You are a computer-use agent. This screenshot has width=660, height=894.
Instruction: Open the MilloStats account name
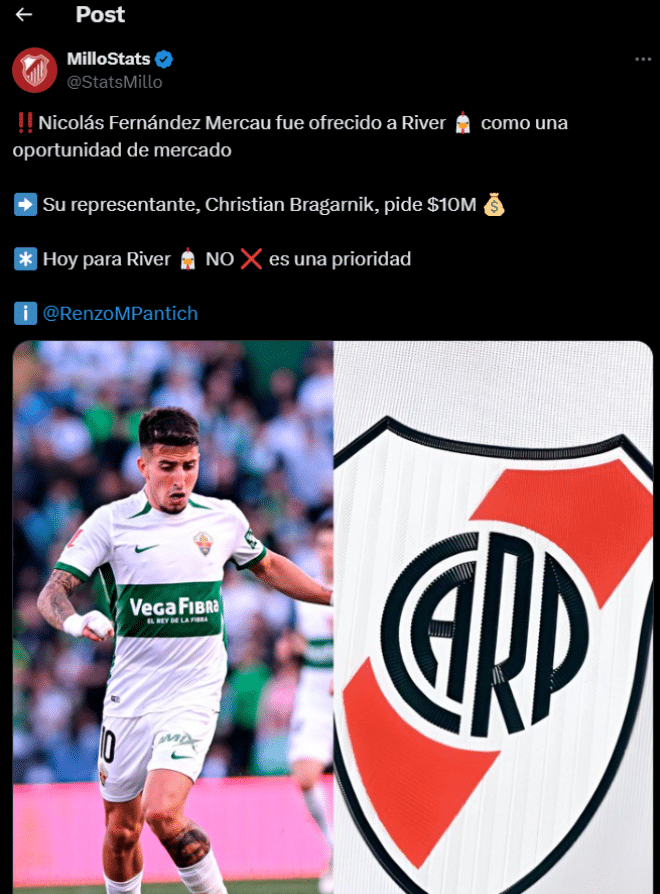[108, 60]
